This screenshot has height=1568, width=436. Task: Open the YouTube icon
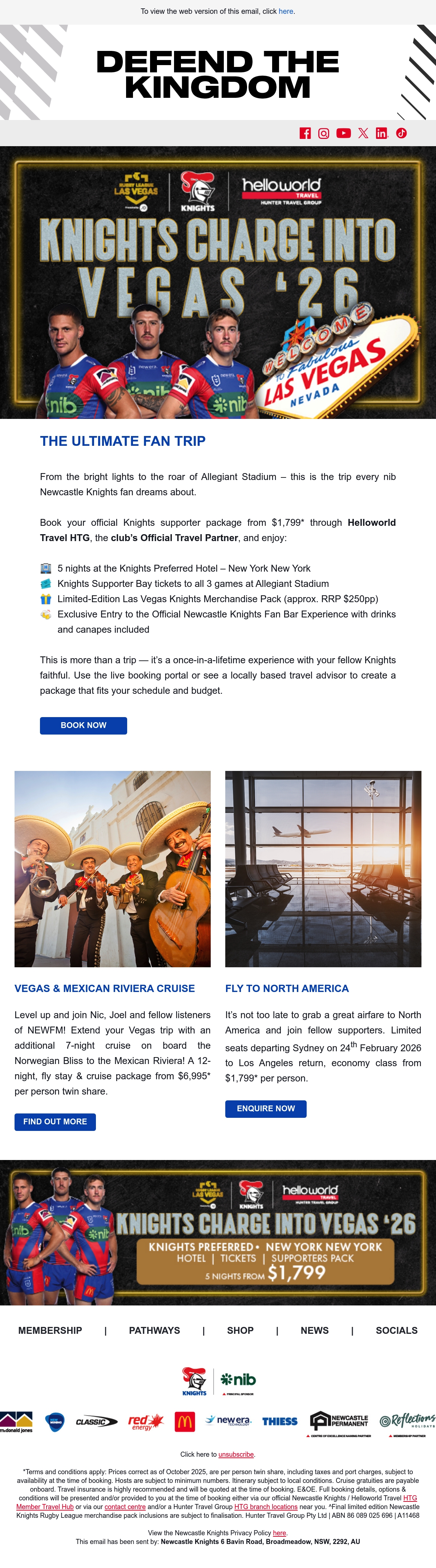click(x=344, y=133)
